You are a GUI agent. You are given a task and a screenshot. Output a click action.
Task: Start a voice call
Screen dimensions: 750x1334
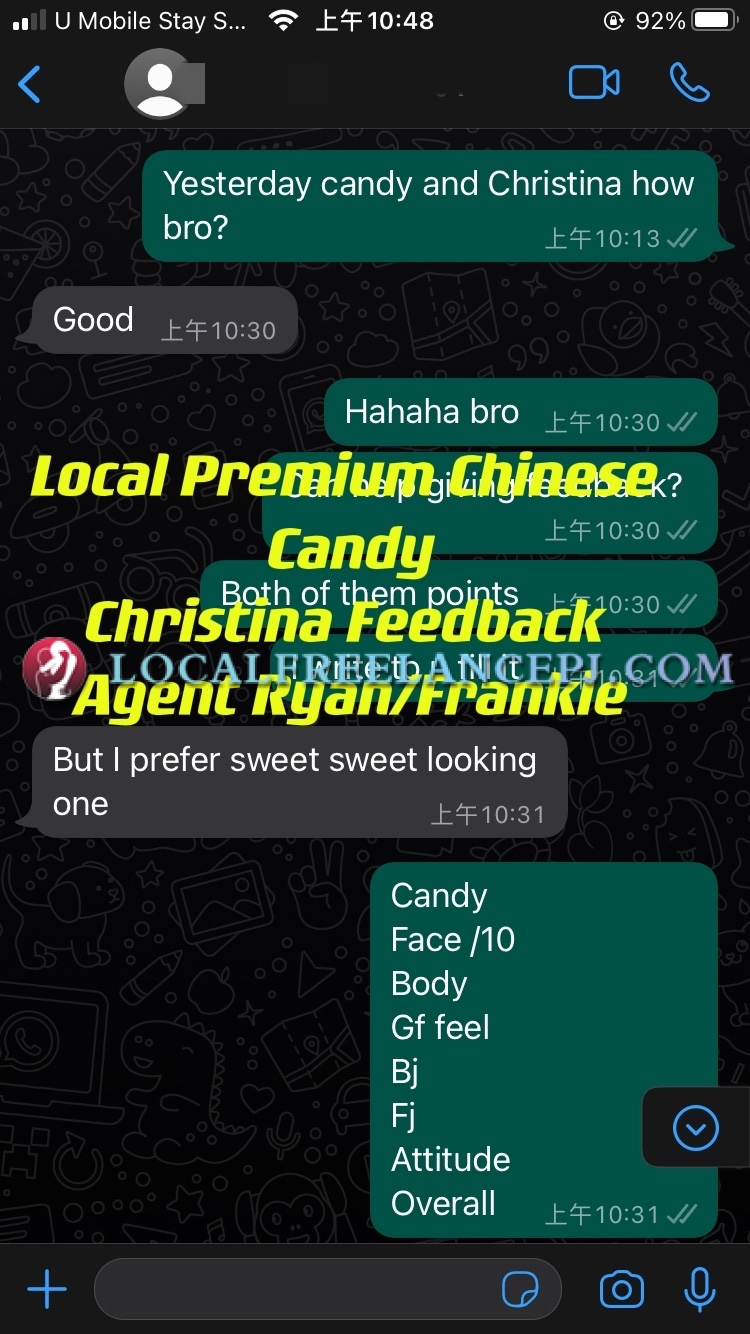coord(689,83)
